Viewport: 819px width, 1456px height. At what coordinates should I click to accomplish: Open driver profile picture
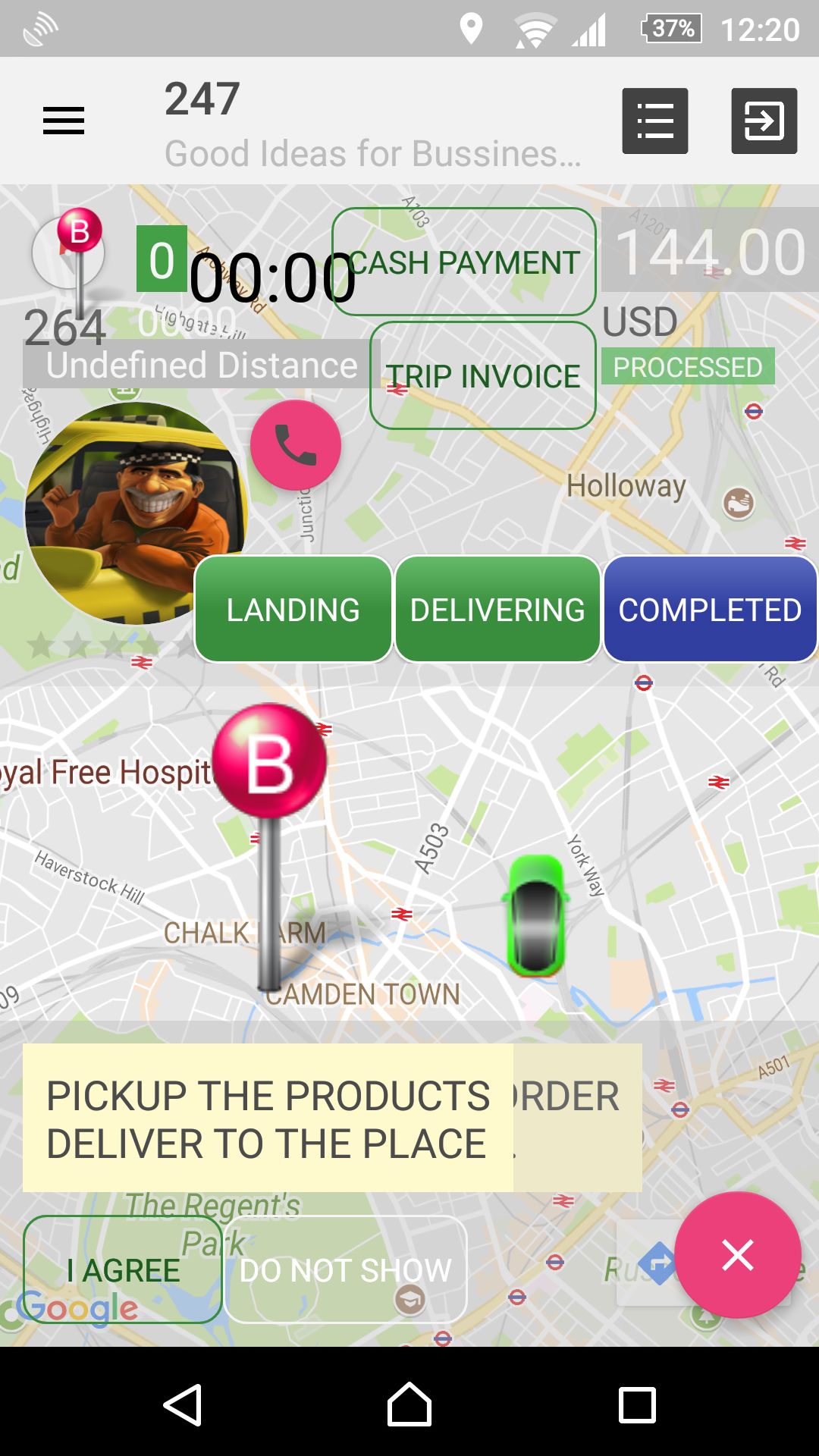coord(135,513)
